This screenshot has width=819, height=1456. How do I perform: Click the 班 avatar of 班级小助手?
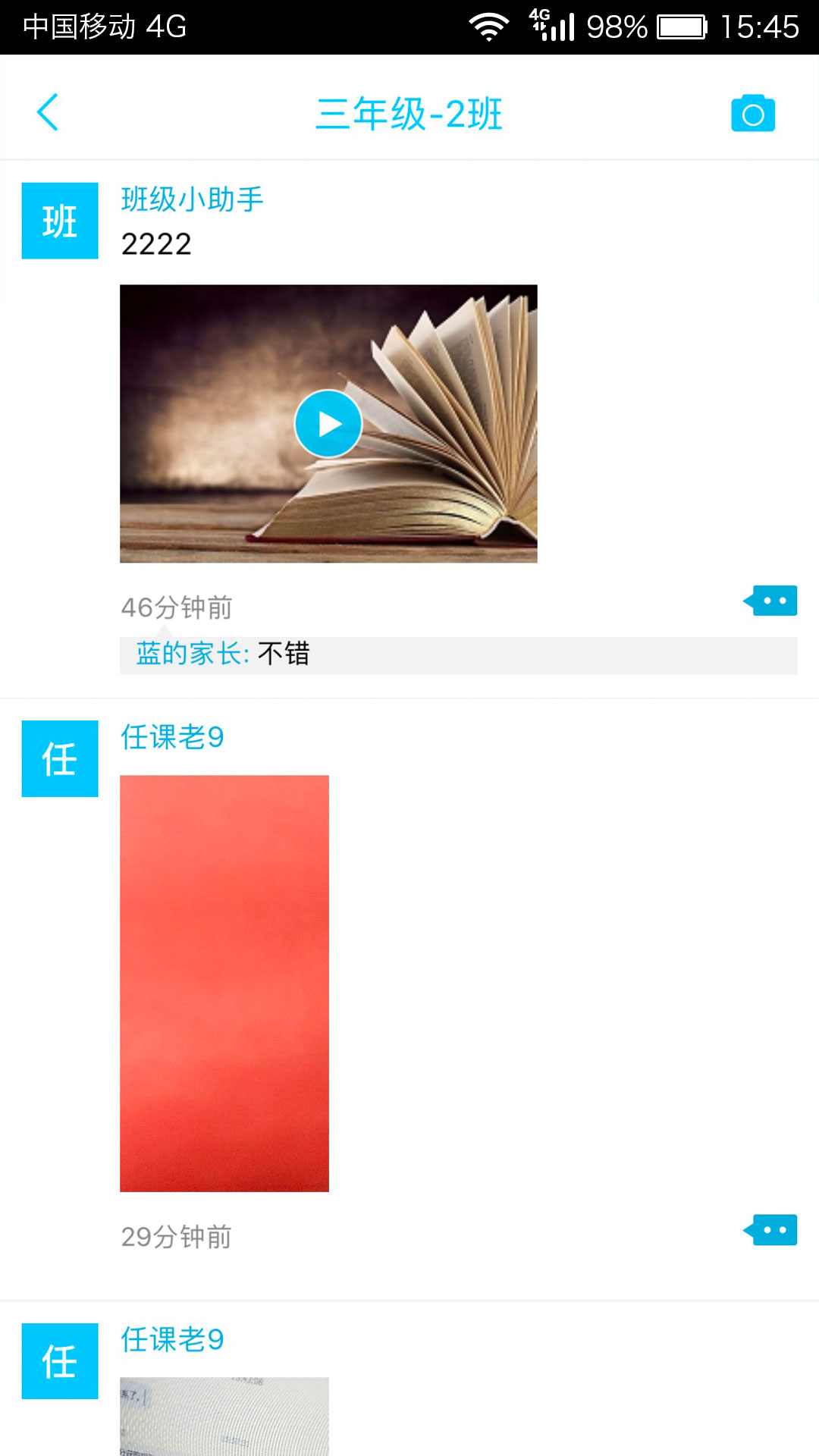pyautogui.click(x=60, y=220)
